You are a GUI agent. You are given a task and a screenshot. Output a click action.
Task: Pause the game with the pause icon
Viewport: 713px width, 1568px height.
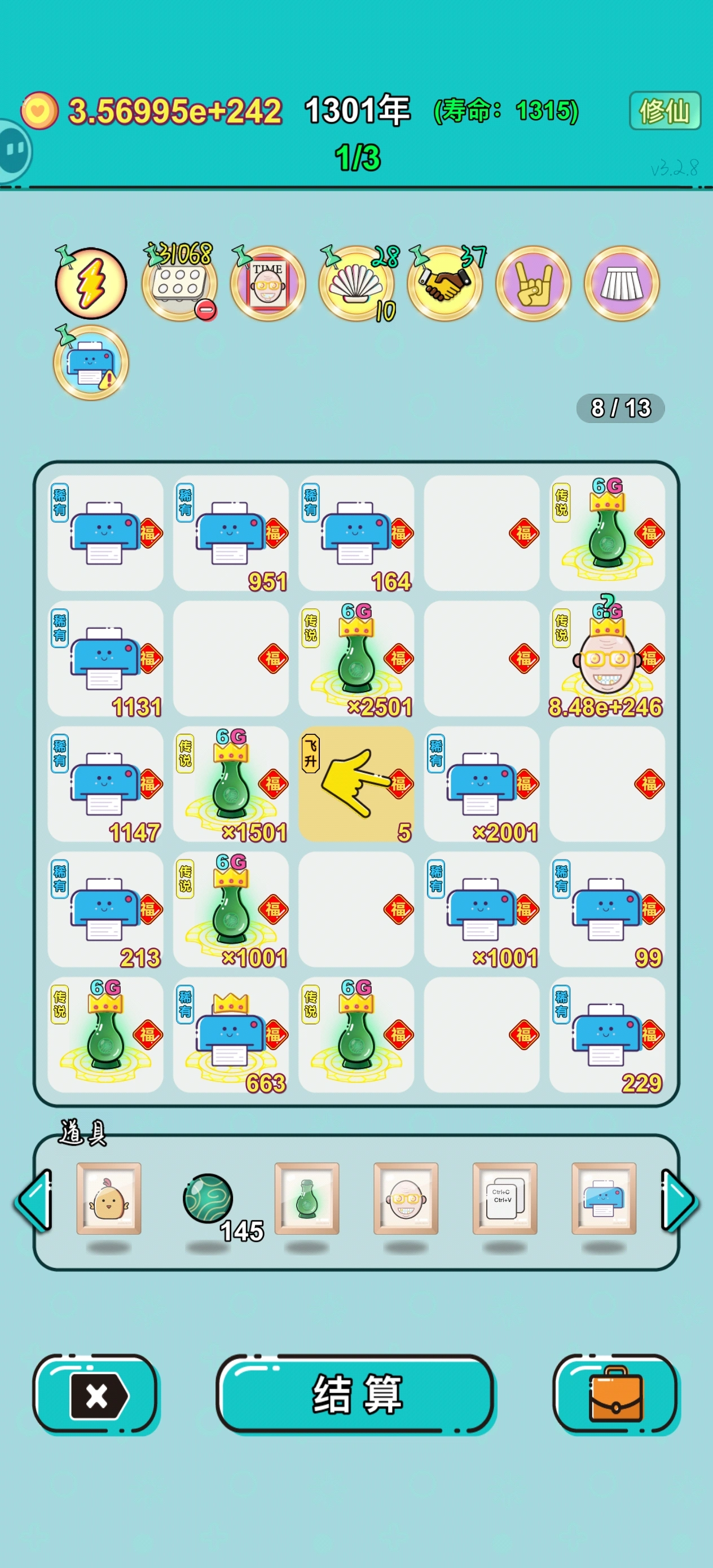[14, 149]
